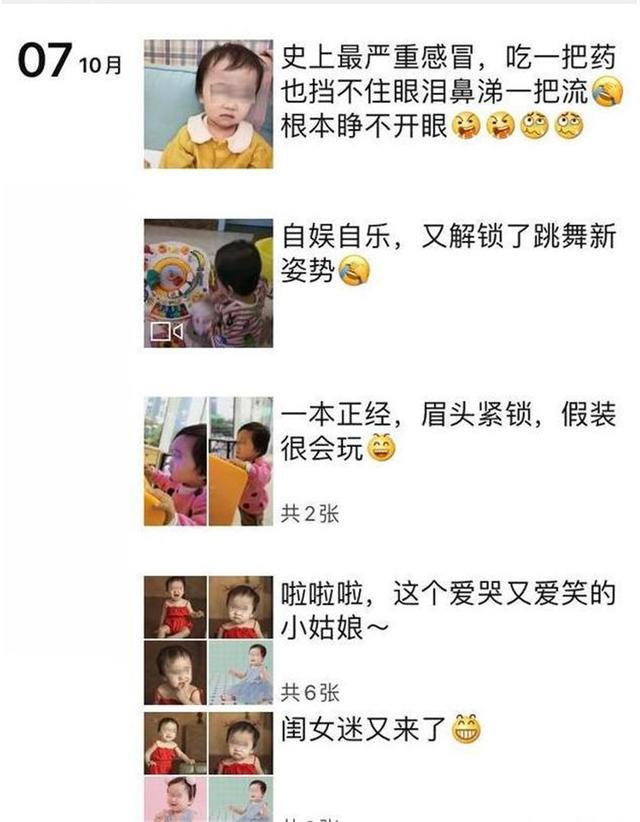640x822 pixels.
Task: Open the photo post about 史上最严重感冒
Action: pos(208,104)
